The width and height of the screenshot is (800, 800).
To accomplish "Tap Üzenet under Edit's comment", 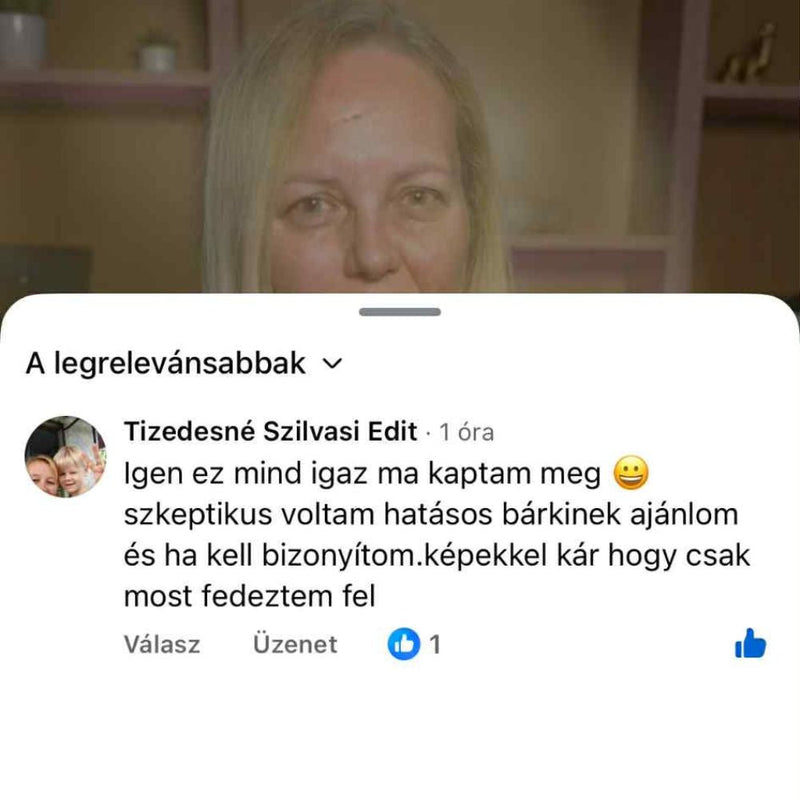I will pos(295,645).
